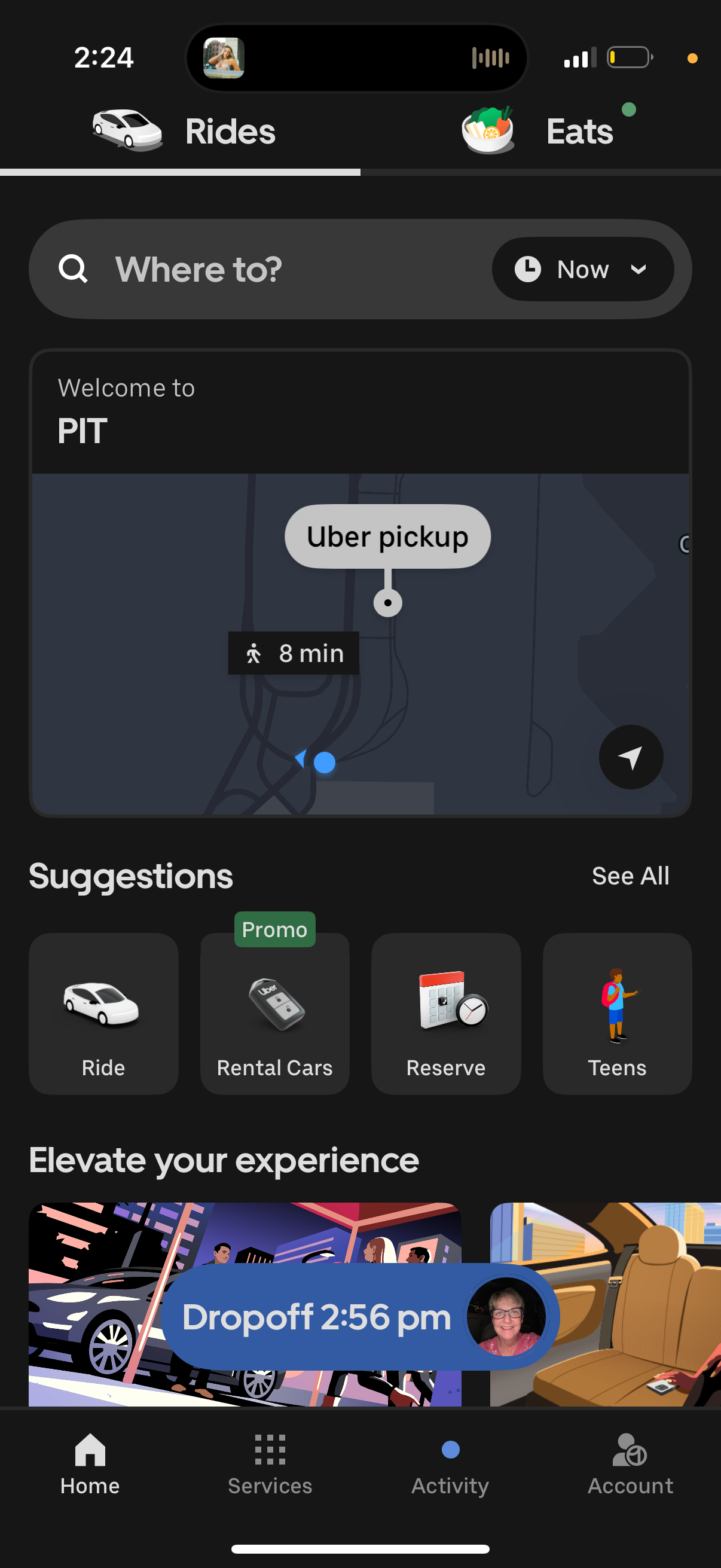Tap the search magnifier in Where to bar

[73, 269]
